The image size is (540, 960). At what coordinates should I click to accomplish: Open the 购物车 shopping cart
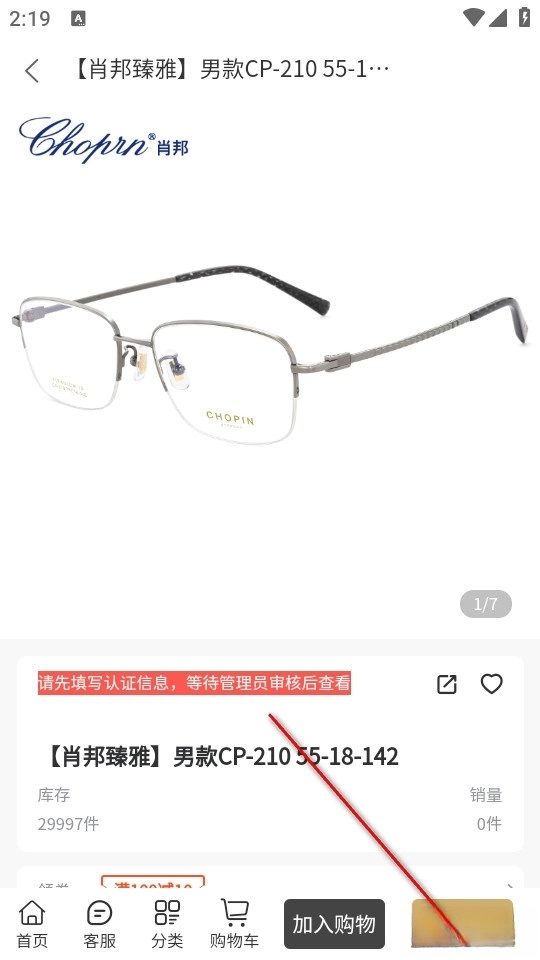234,924
